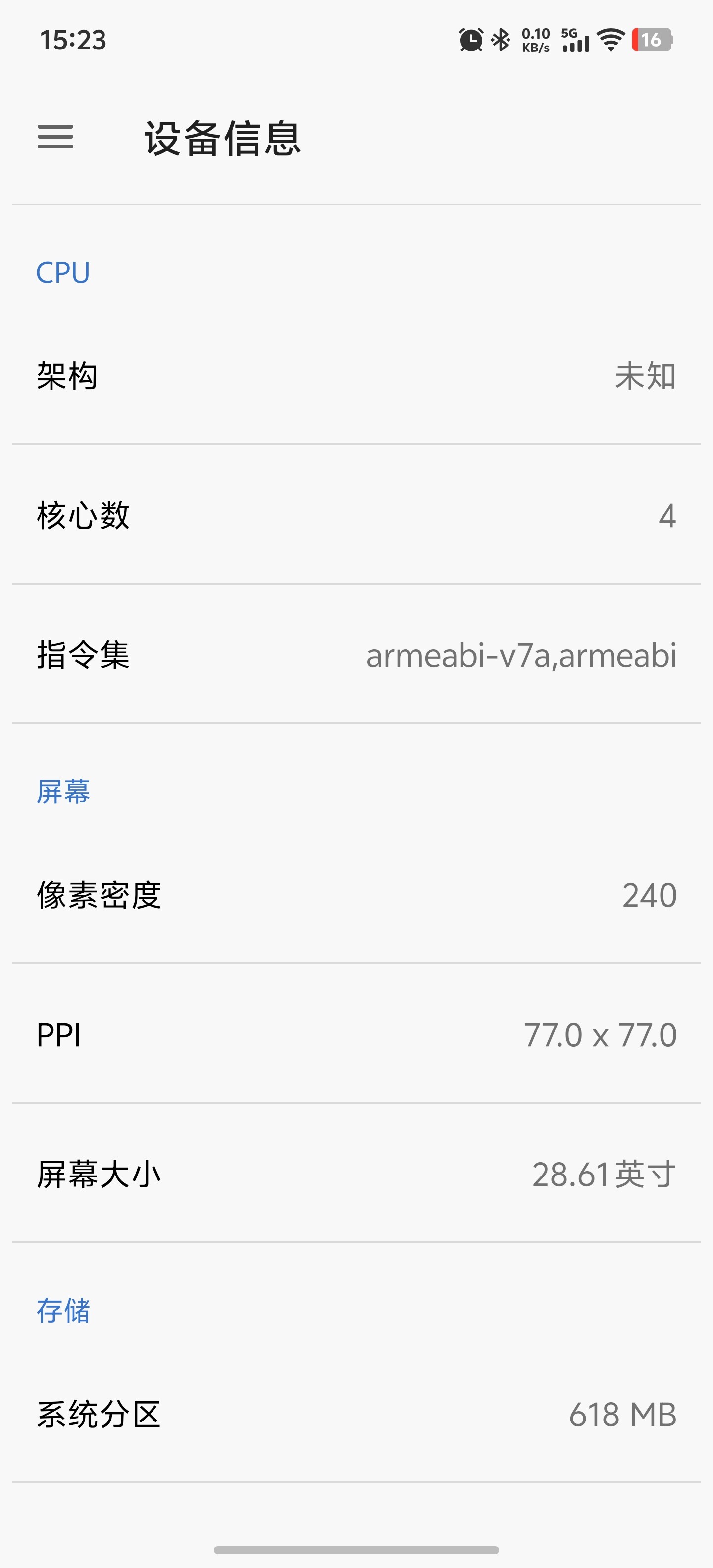
Task: Open the hamburger drawer menu
Action: (x=55, y=137)
